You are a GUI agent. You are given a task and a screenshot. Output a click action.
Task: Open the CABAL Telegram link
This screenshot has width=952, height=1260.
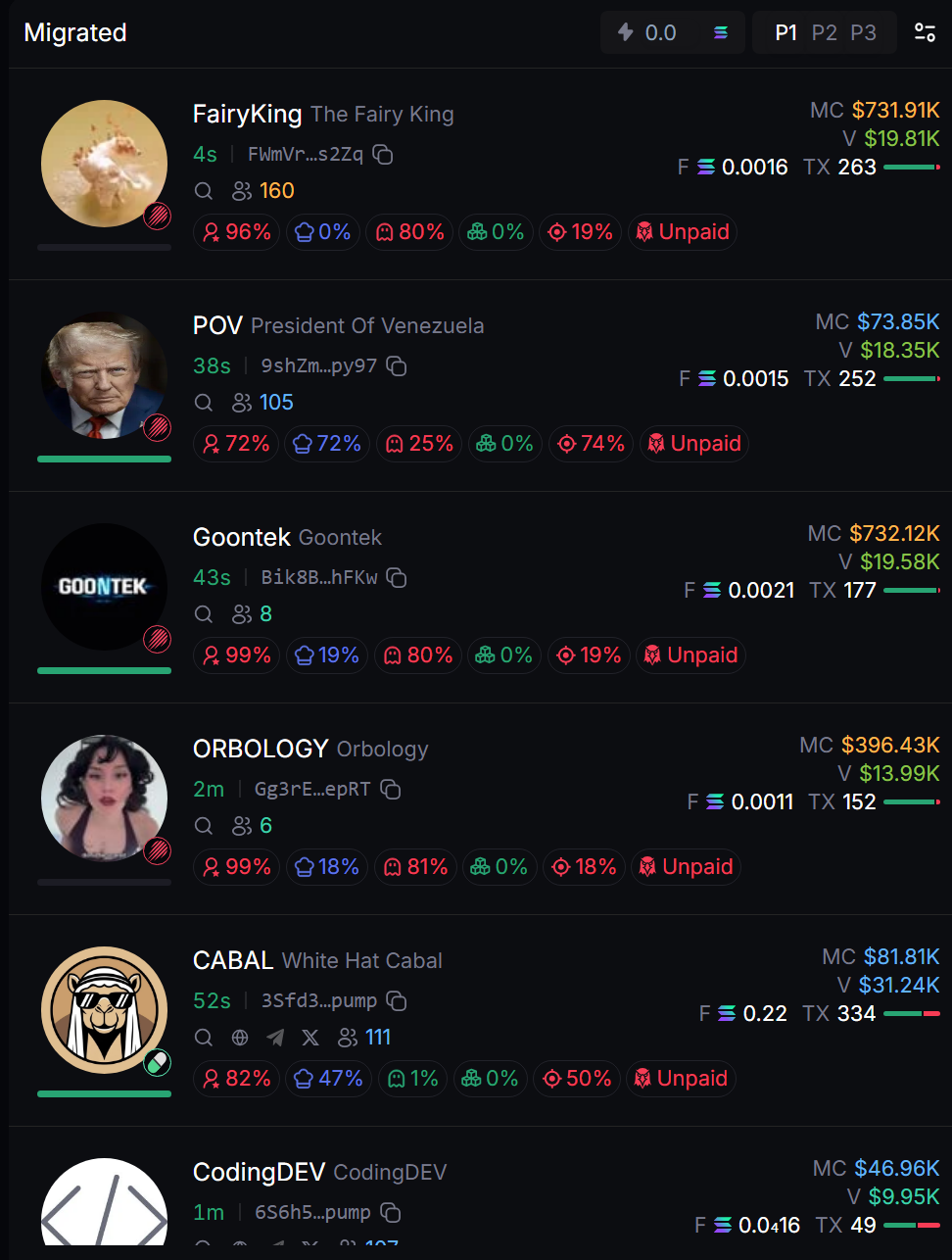click(275, 1038)
